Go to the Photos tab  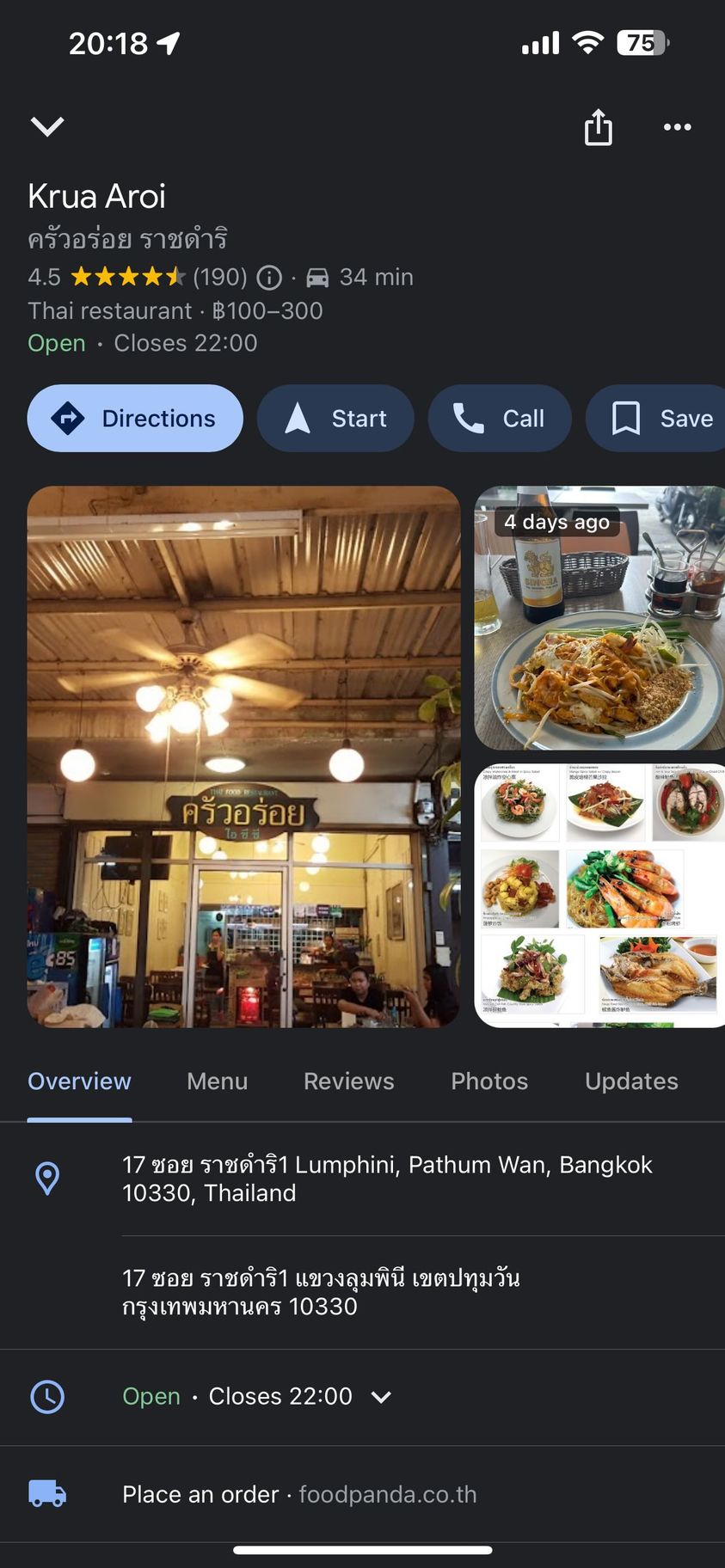tap(489, 1081)
